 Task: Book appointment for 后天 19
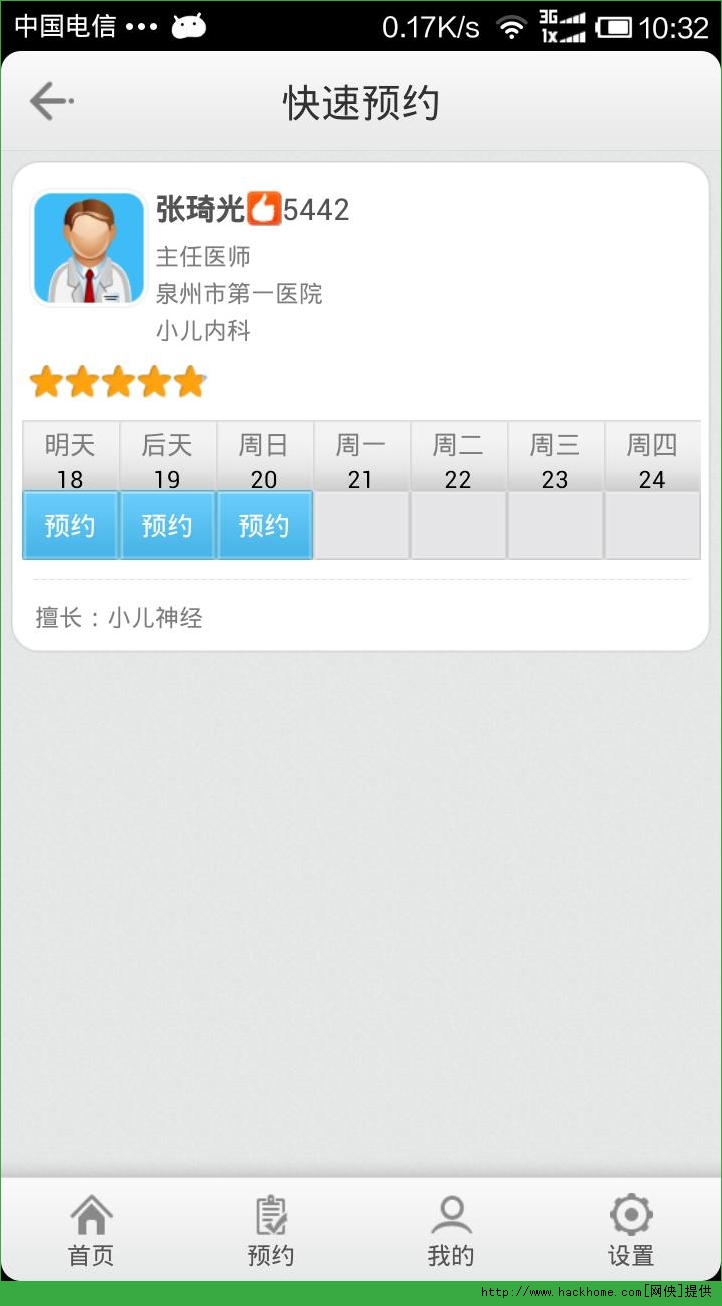point(167,525)
